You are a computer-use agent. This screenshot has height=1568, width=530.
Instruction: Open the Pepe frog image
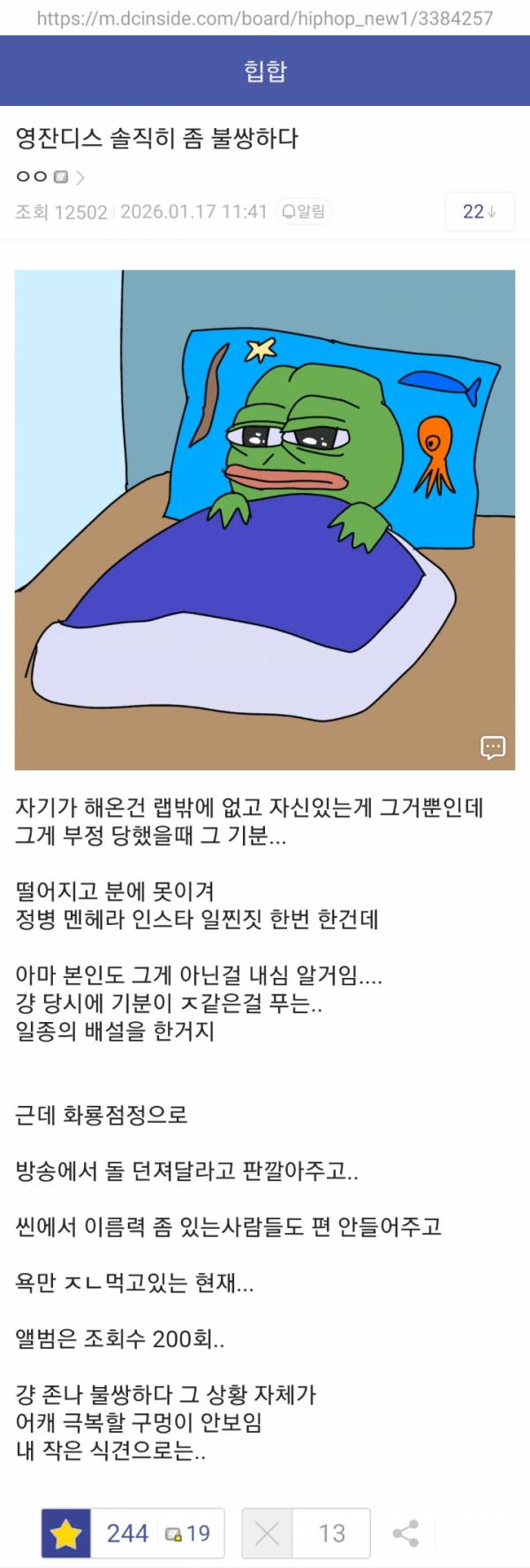pos(265,495)
